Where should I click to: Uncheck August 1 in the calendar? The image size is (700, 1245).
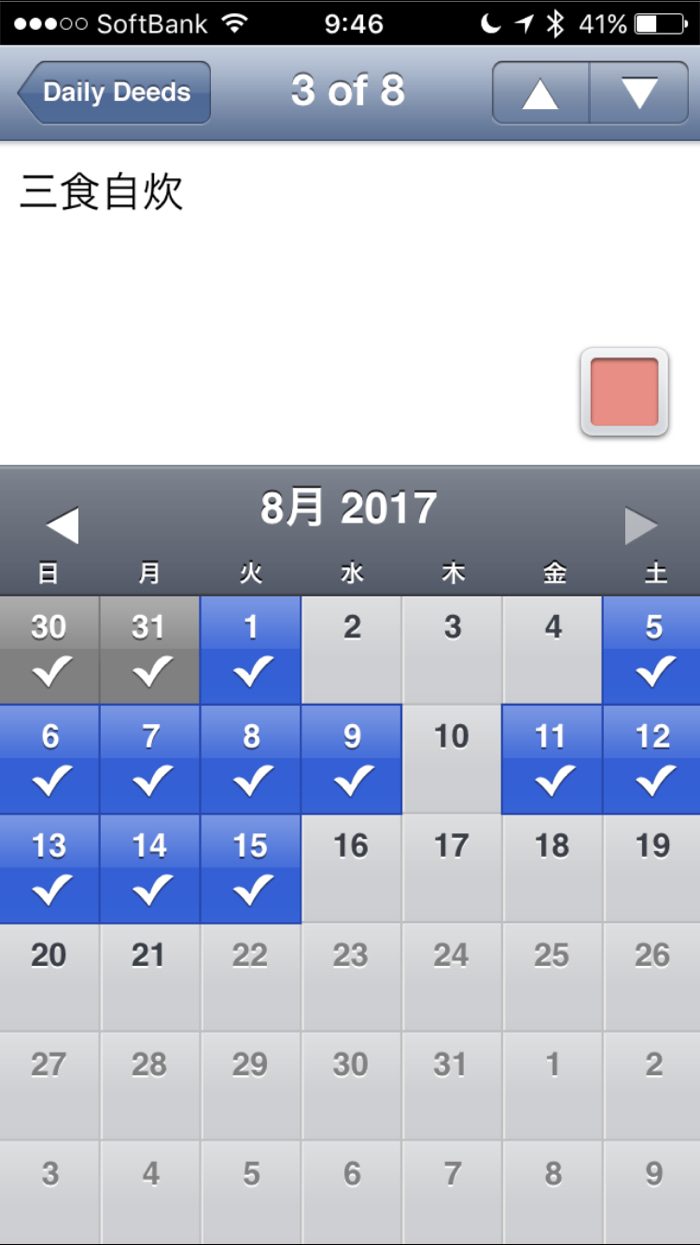[250, 650]
